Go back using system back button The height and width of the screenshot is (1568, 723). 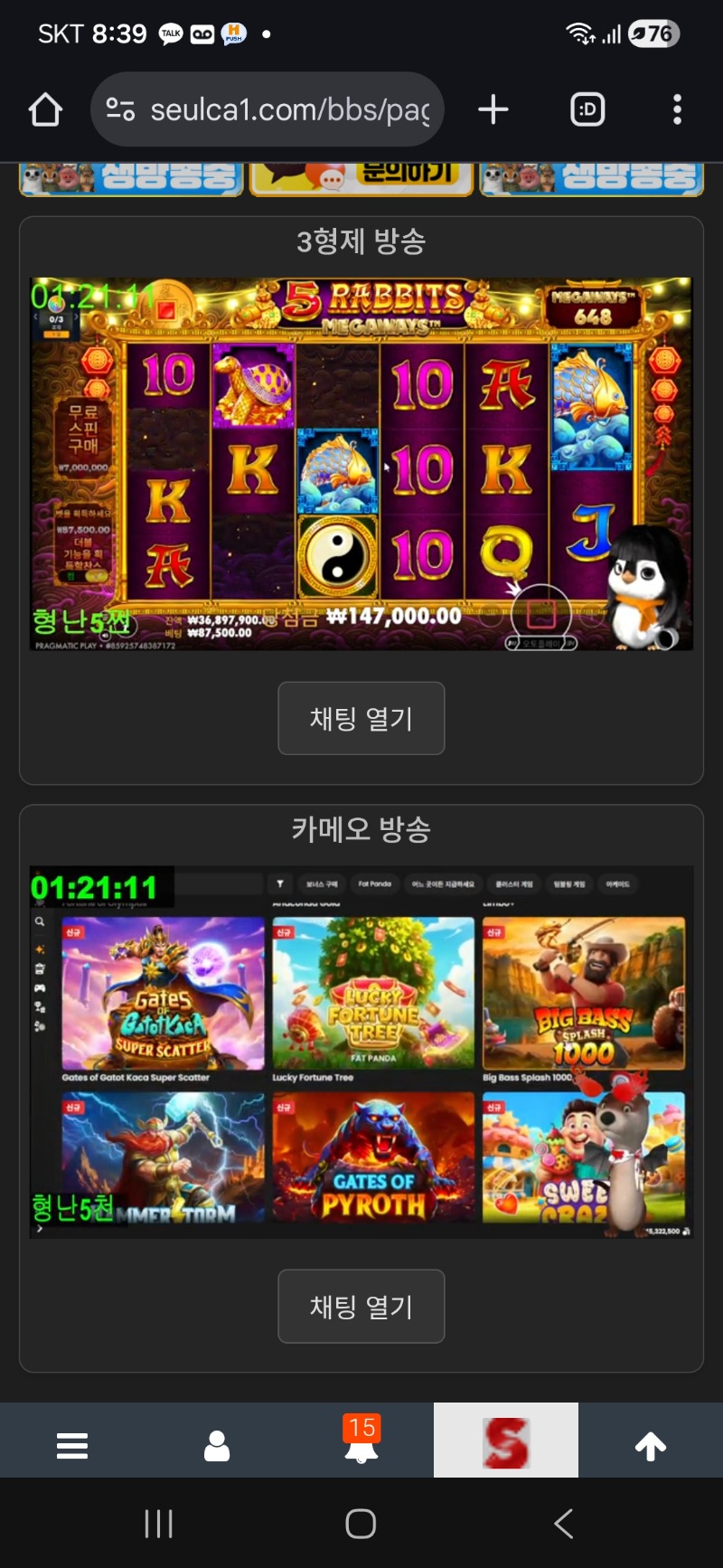[x=564, y=1524]
